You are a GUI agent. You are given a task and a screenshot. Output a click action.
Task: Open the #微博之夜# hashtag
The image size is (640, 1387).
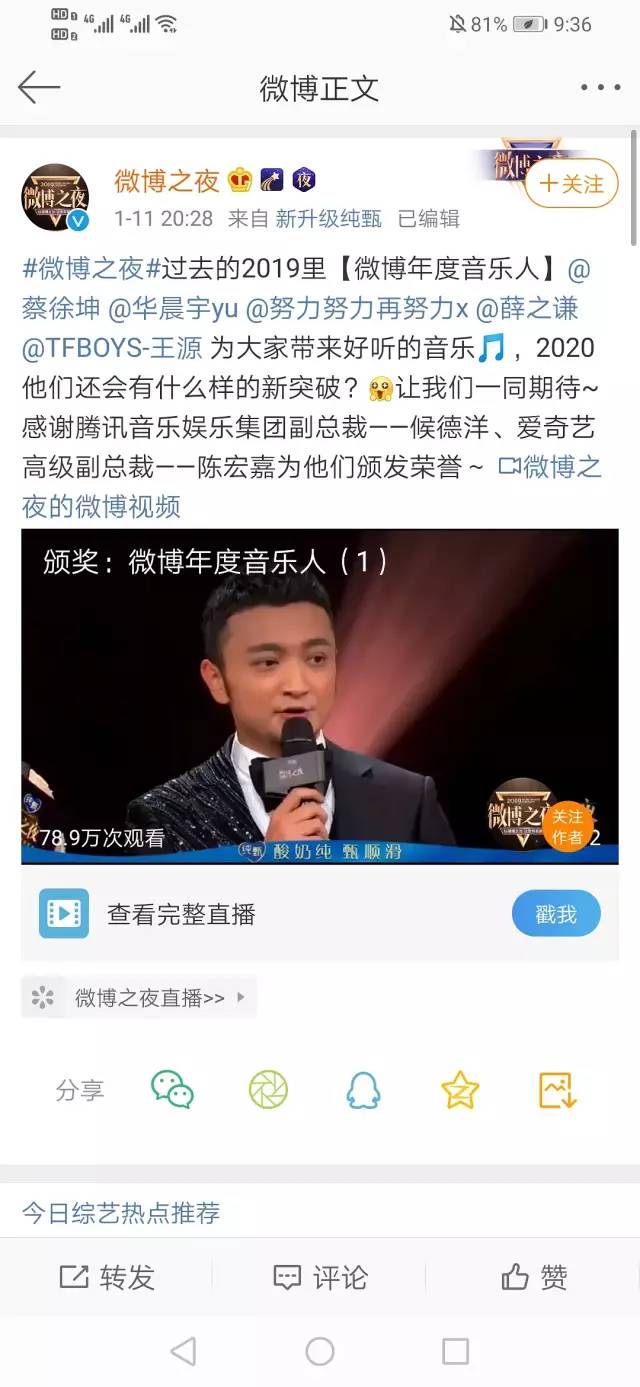pos(91,269)
